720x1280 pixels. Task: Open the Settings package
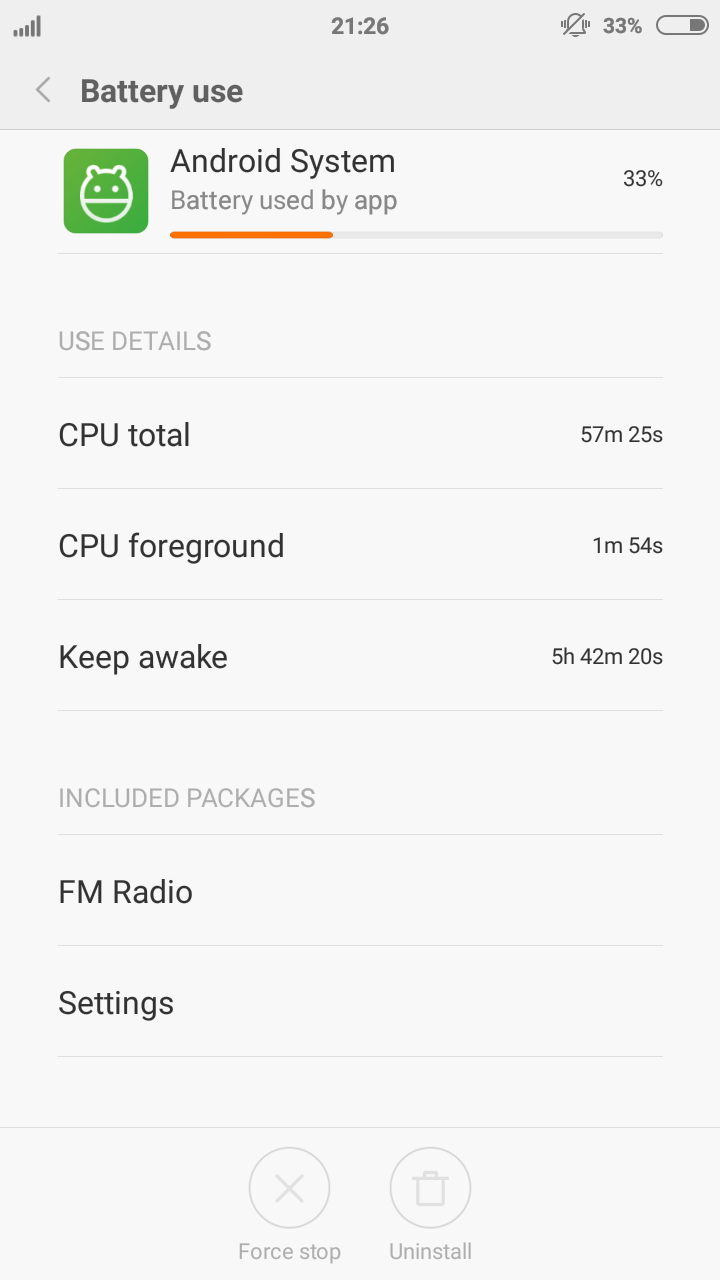[360, 1002]
